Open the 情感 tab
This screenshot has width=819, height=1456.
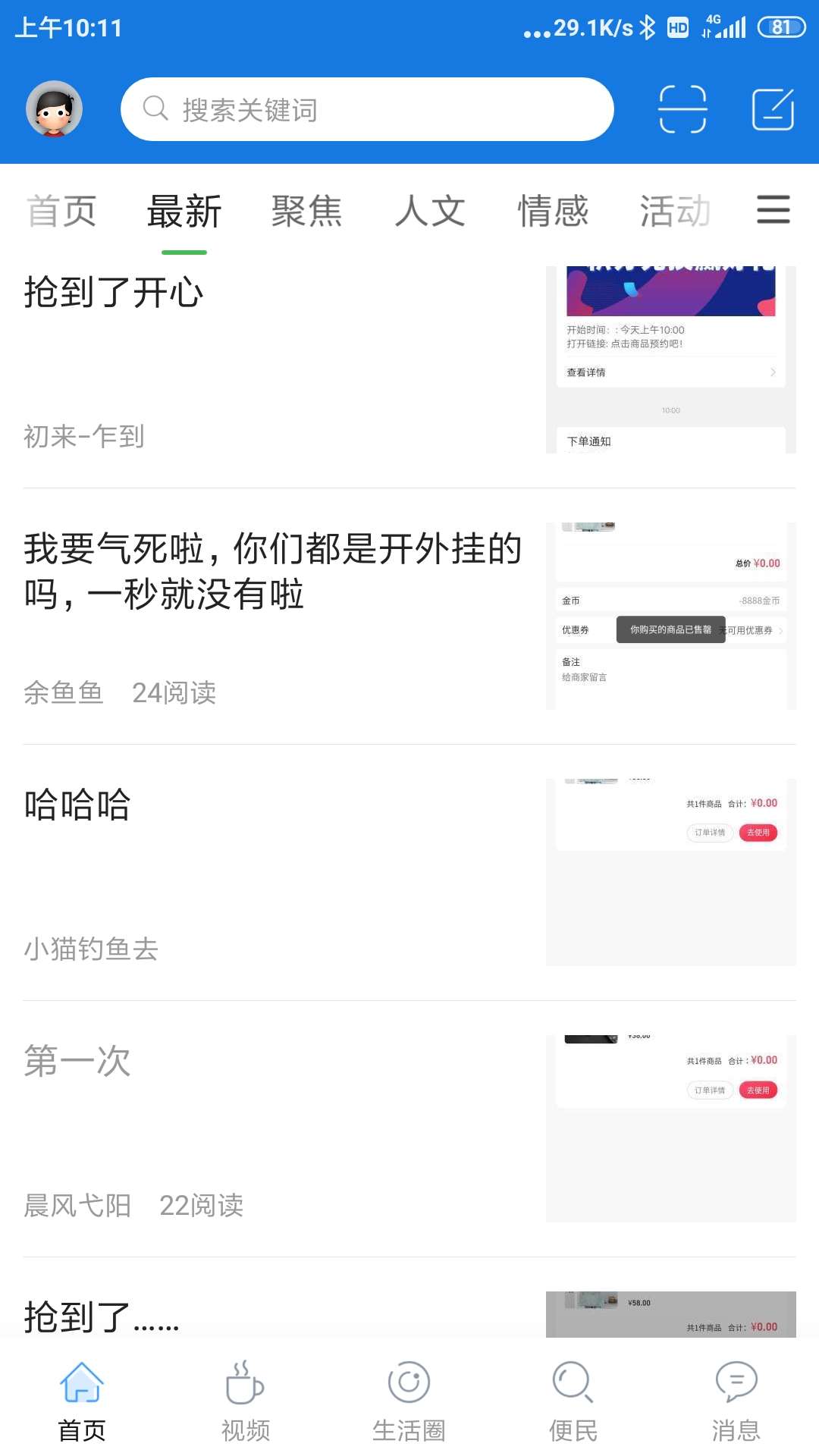pos(553,211)
